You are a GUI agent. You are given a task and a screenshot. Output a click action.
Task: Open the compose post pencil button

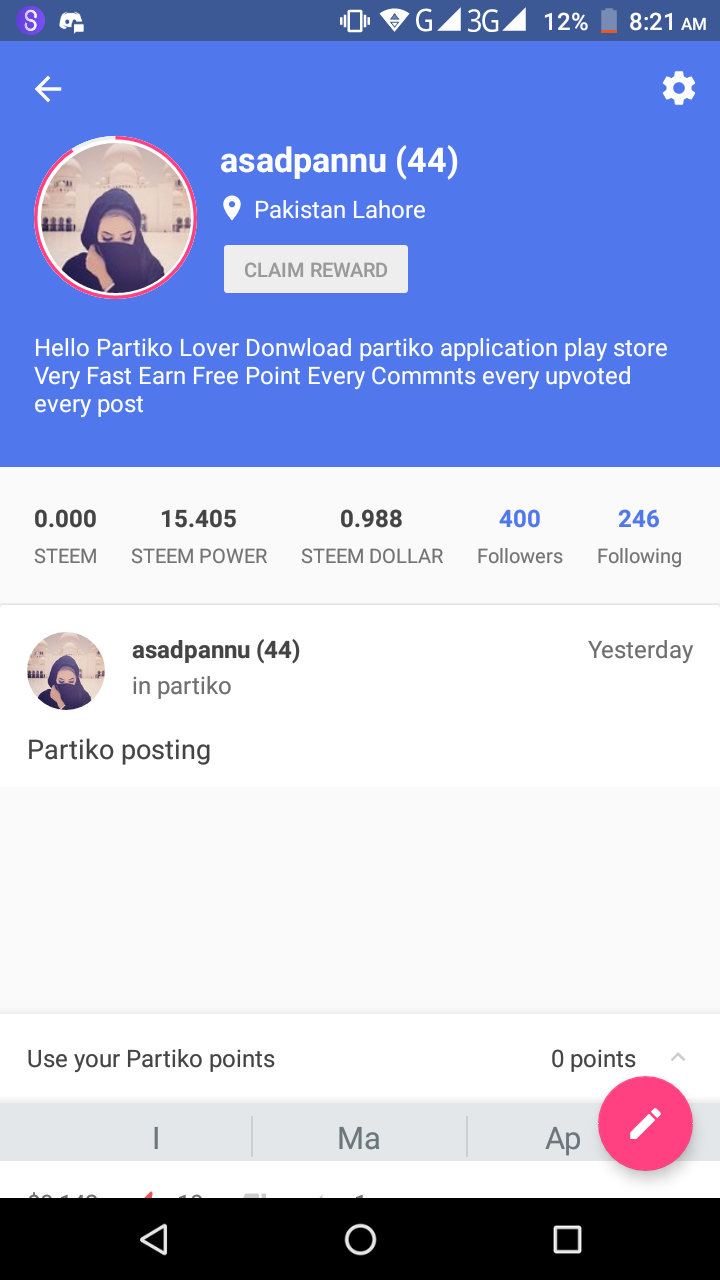[645, 1123]
